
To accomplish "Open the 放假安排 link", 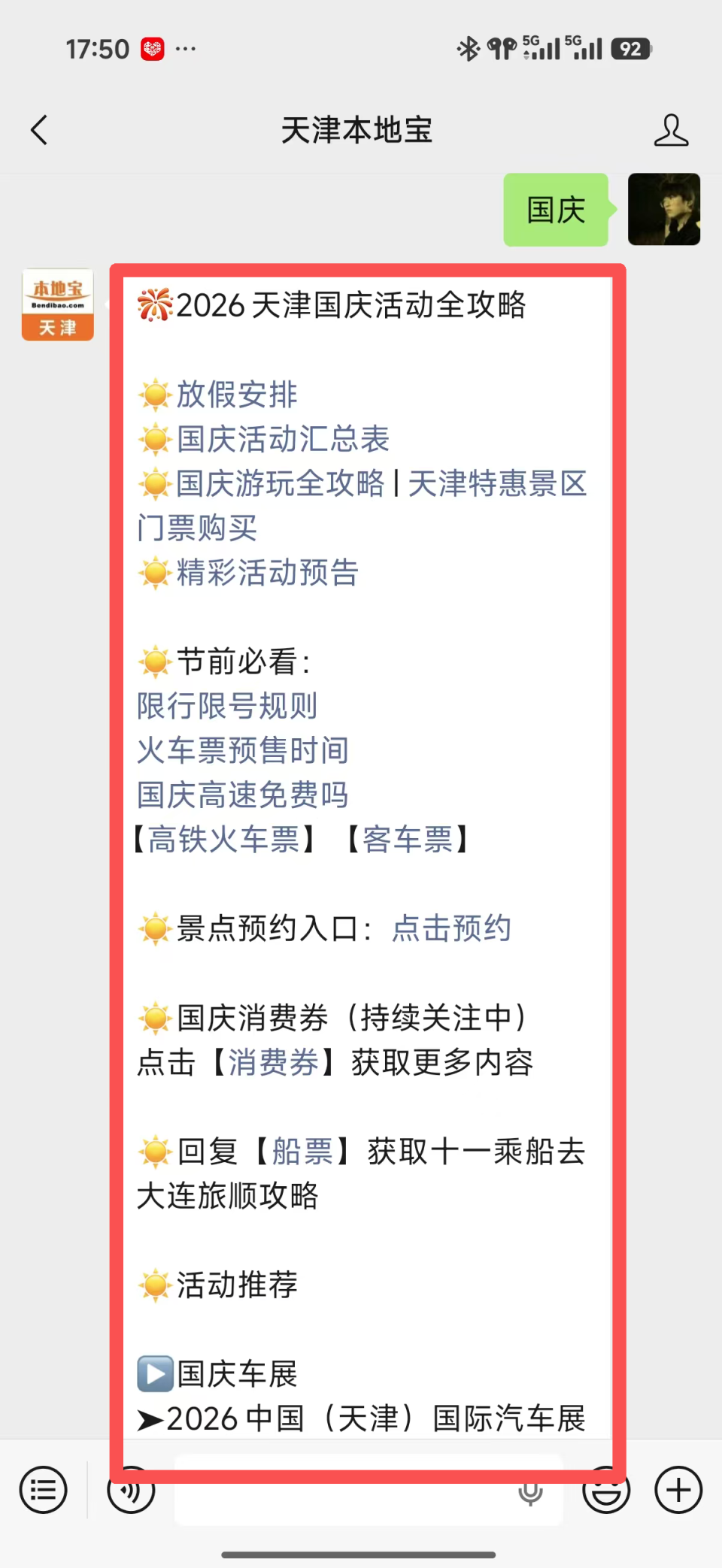I will point(237,394).
